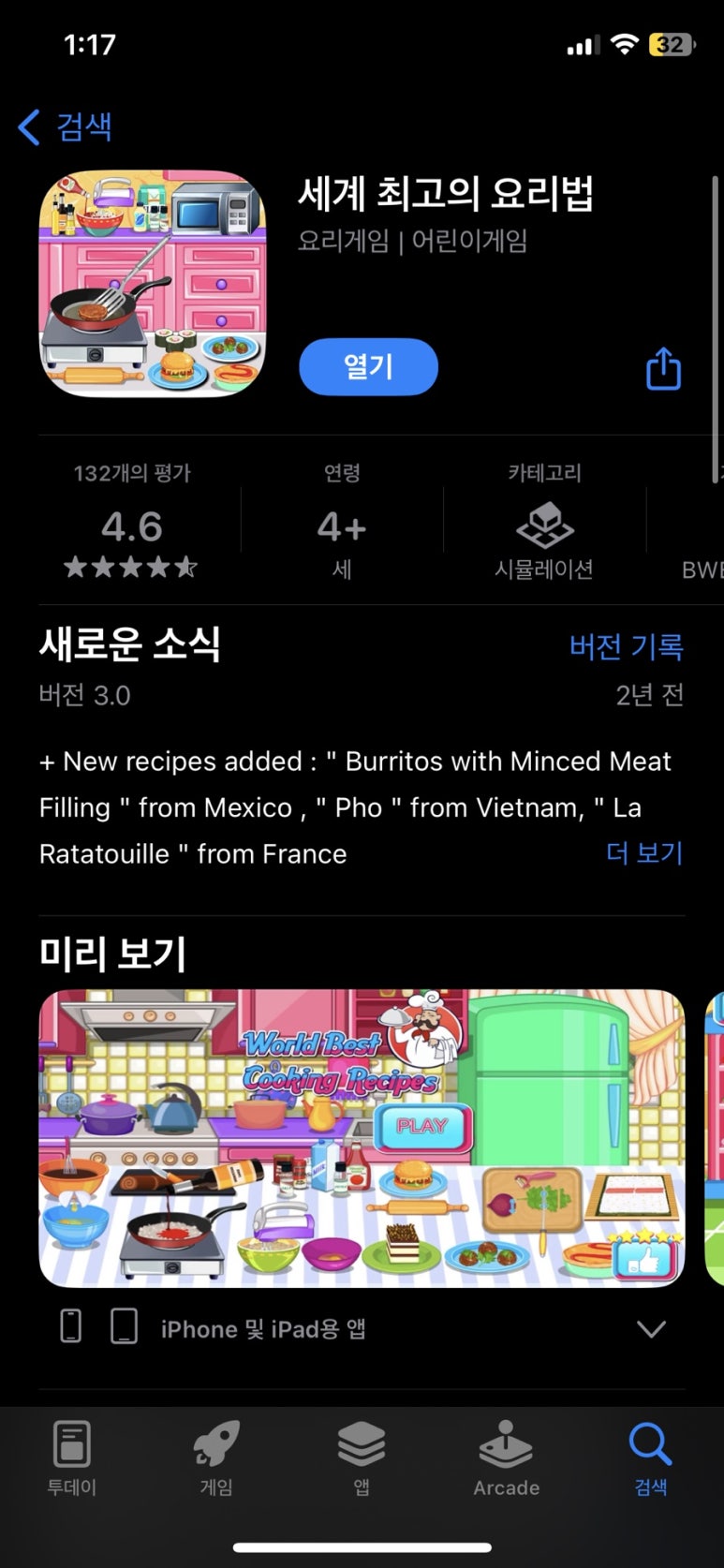Switch to the 앱 tab

tap(362, 1457)
